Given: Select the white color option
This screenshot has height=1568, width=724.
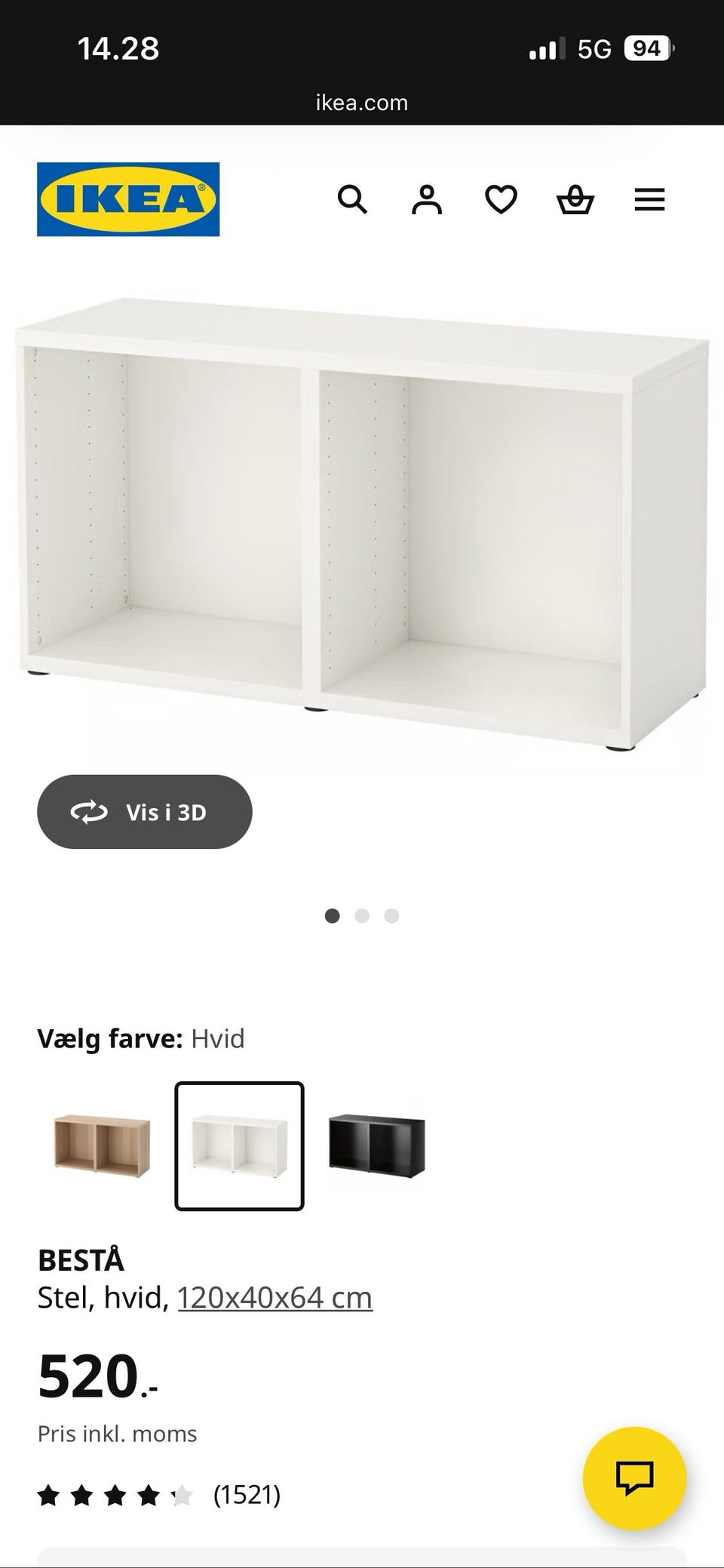Looking at the screenshot, I should pos(240,1146).
